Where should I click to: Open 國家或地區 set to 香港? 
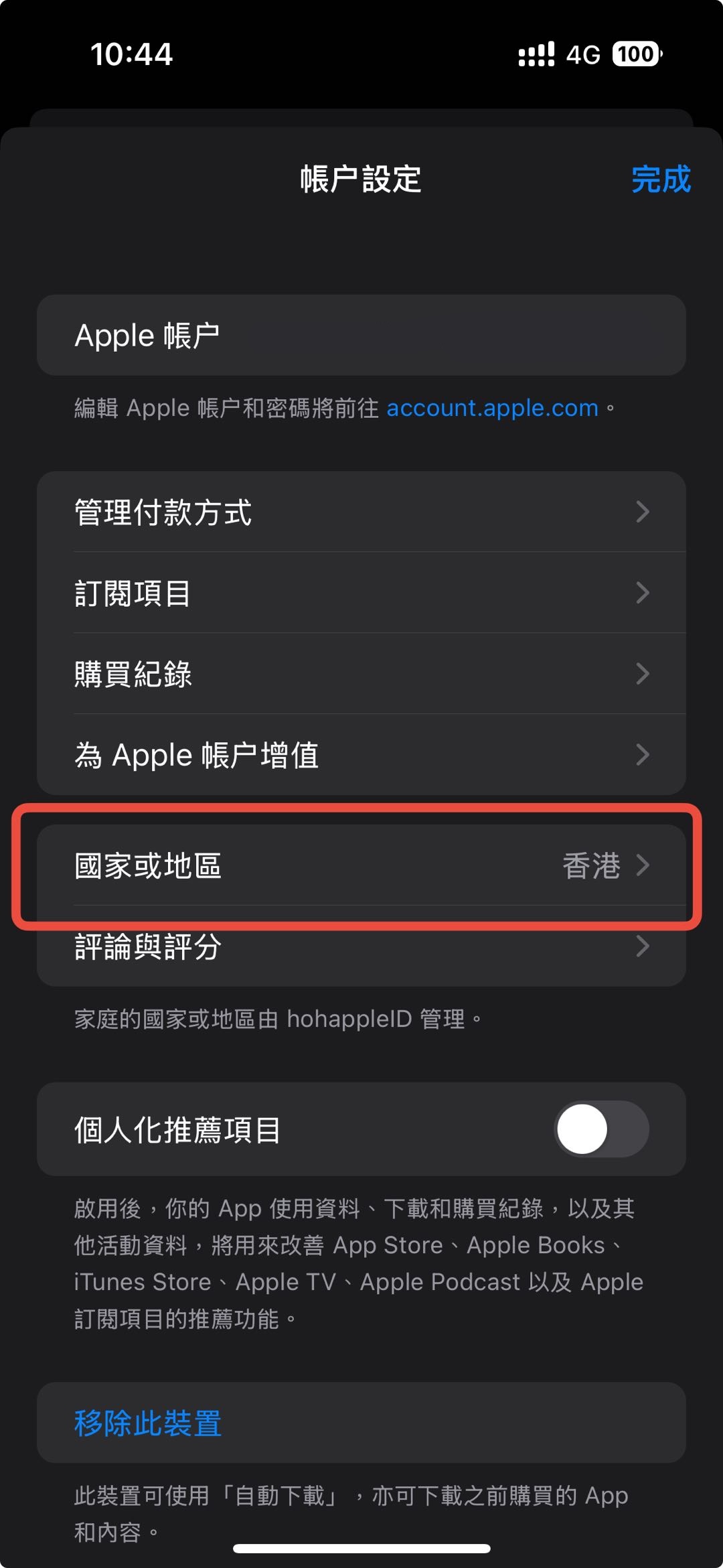361,865
